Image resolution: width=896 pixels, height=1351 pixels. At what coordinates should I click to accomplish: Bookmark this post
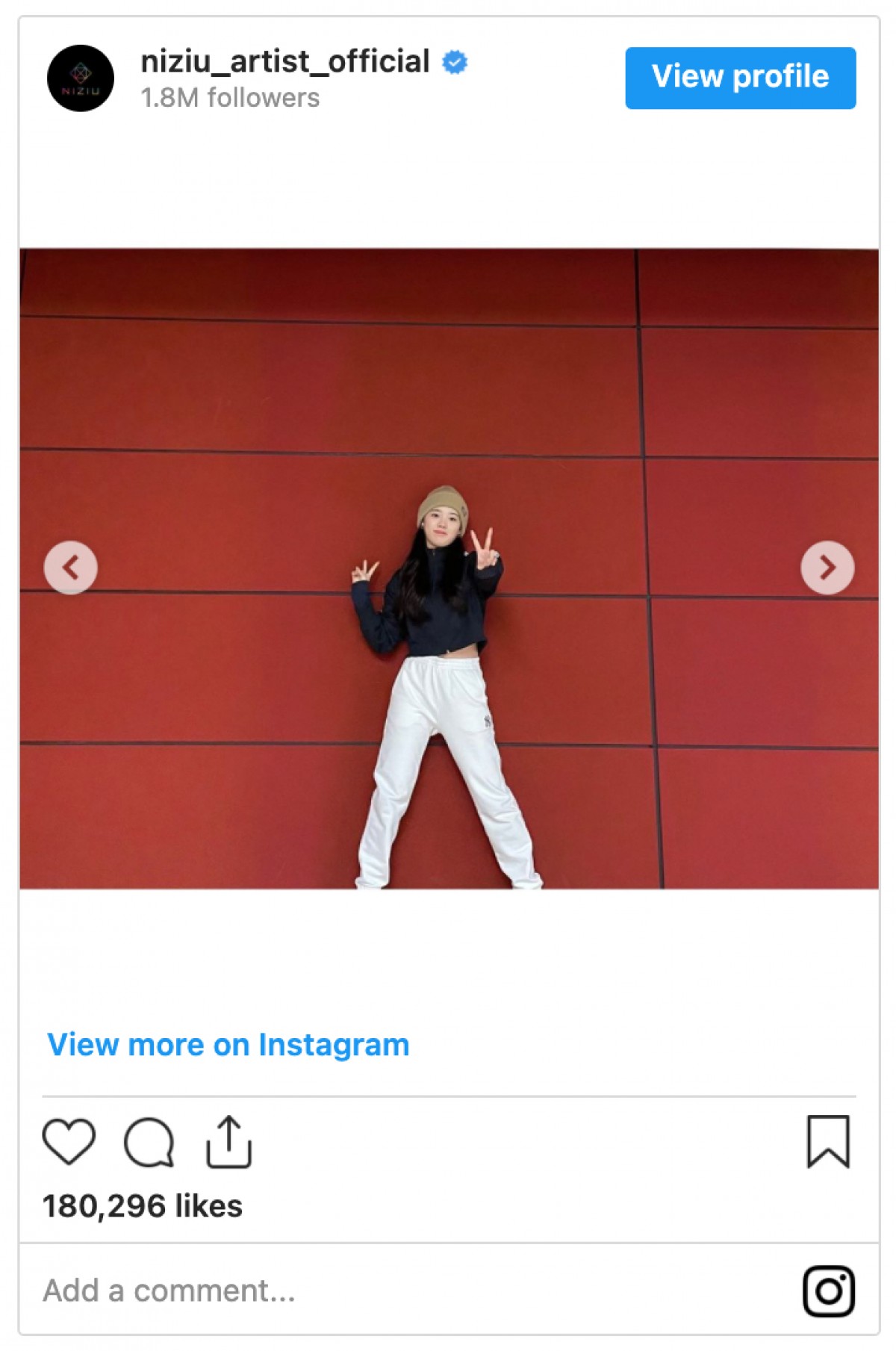pyautogui.click(x=828, y=1141)
